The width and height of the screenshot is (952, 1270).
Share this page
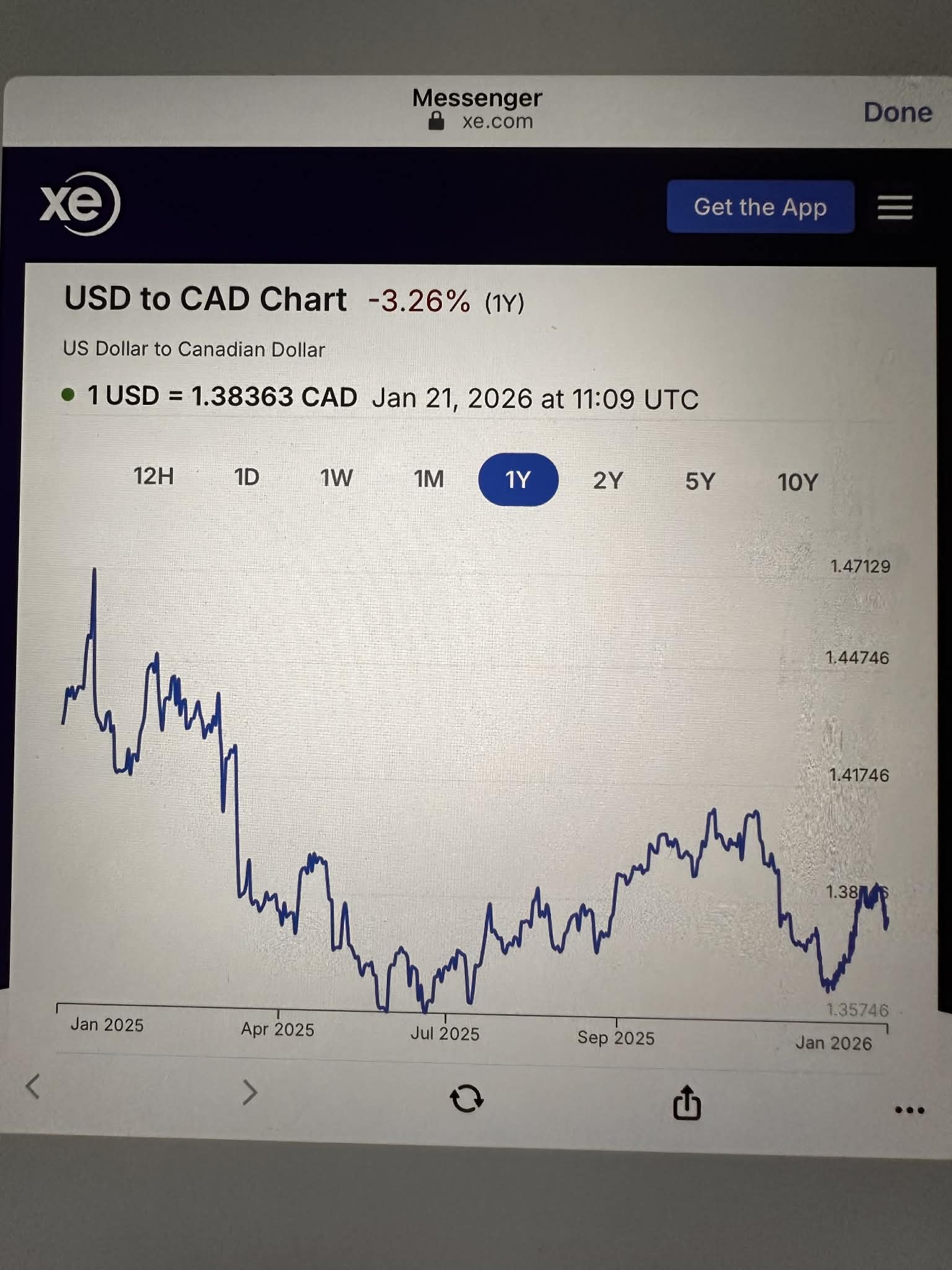click(686, 1103)
